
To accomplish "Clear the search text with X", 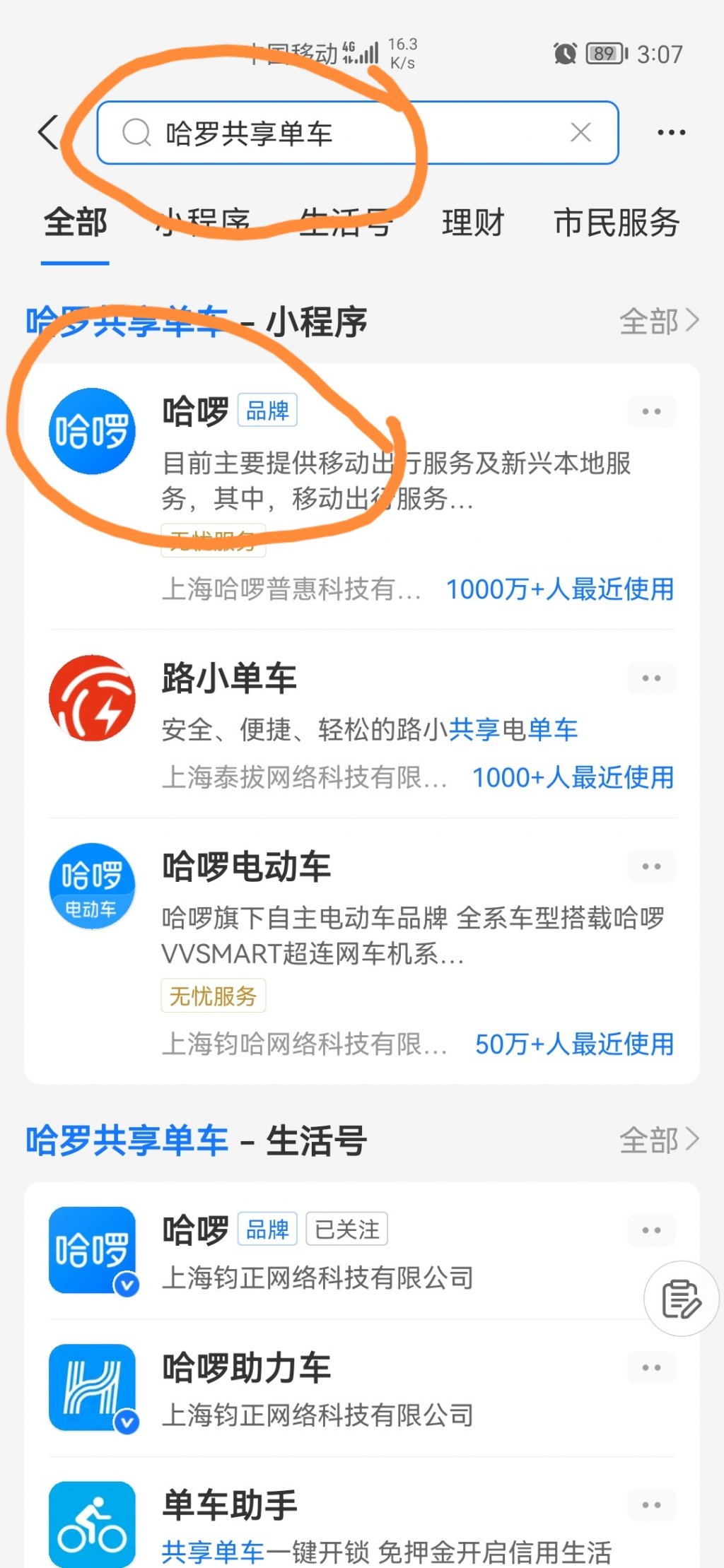I will [580, 133].
